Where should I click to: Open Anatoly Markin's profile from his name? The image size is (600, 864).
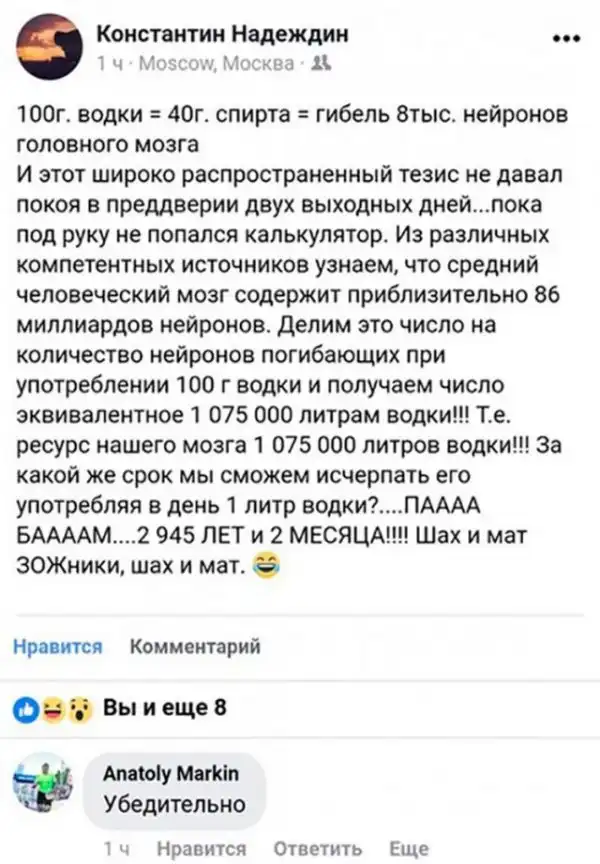(x=164, y=775)
